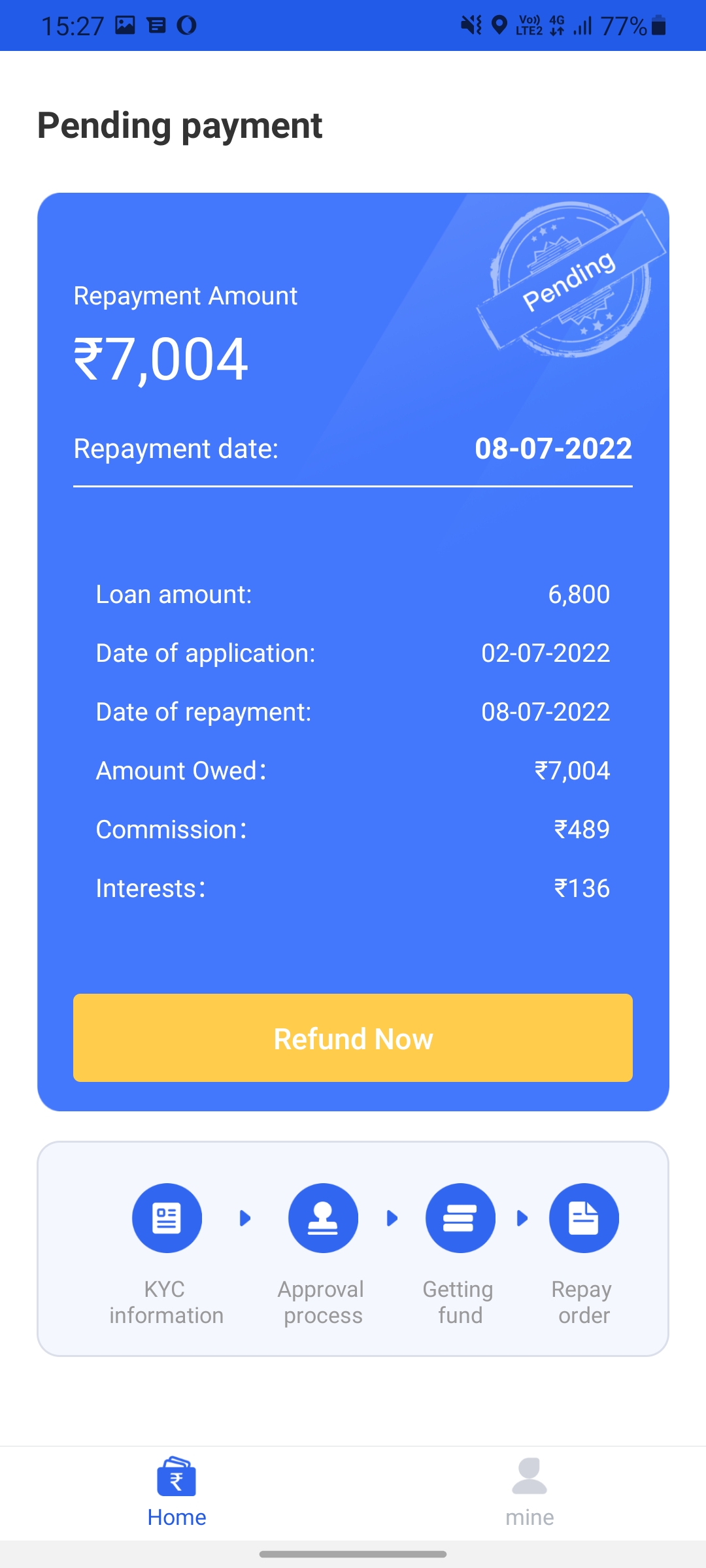Tap the Refund Now button
The height and width of the screenshot is (1568, 706).
[353, 1037]
